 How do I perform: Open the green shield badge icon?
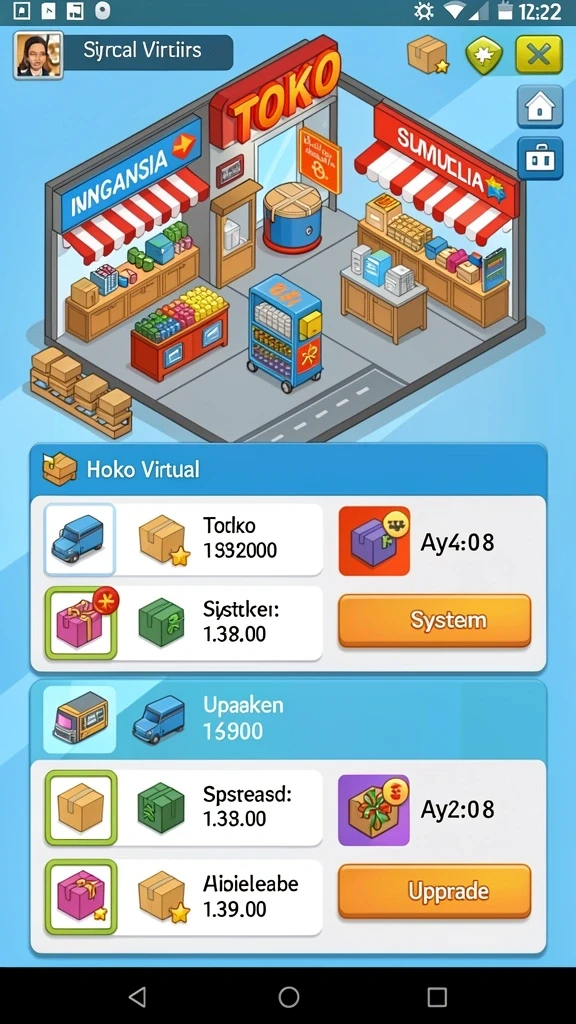[484, 55]
